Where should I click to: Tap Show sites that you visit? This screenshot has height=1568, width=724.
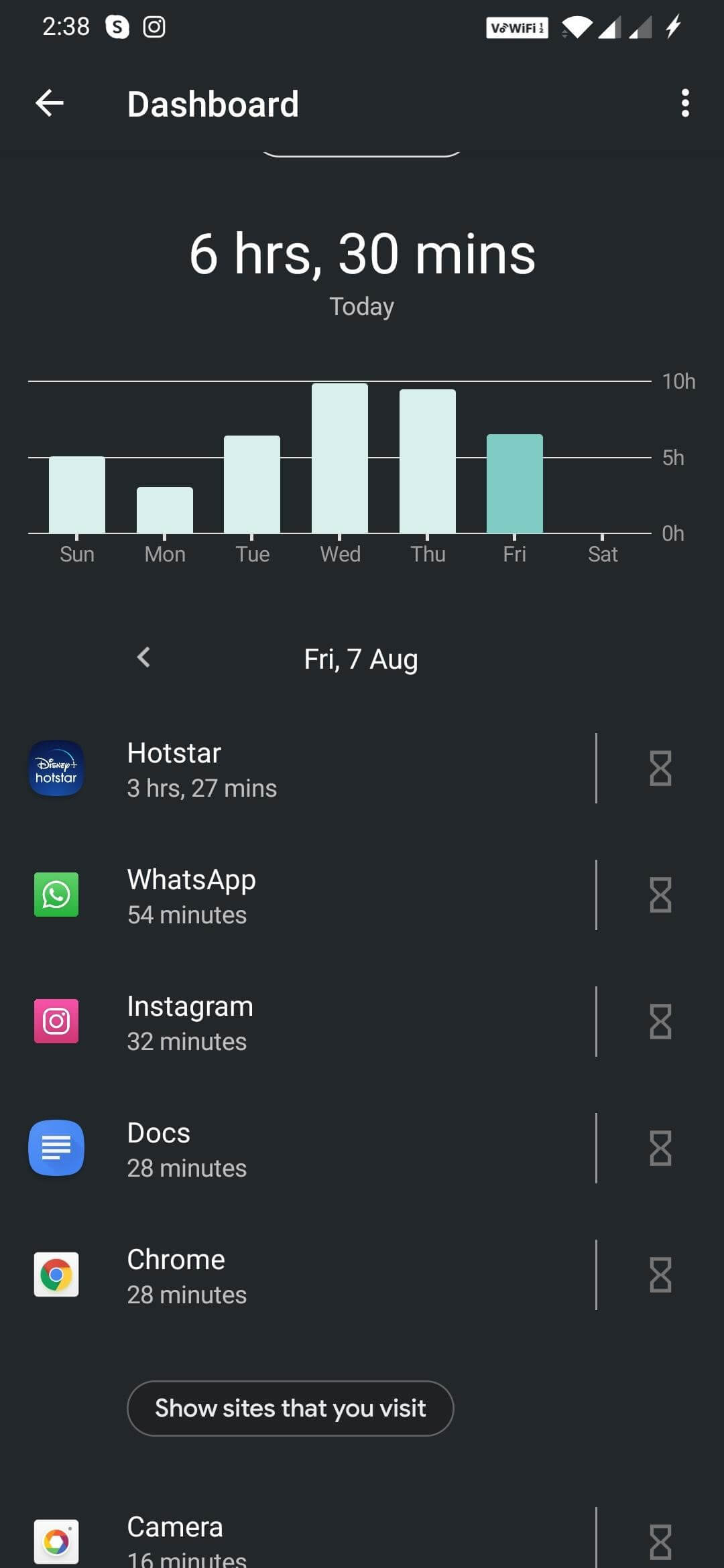[x=290, y=1409]
